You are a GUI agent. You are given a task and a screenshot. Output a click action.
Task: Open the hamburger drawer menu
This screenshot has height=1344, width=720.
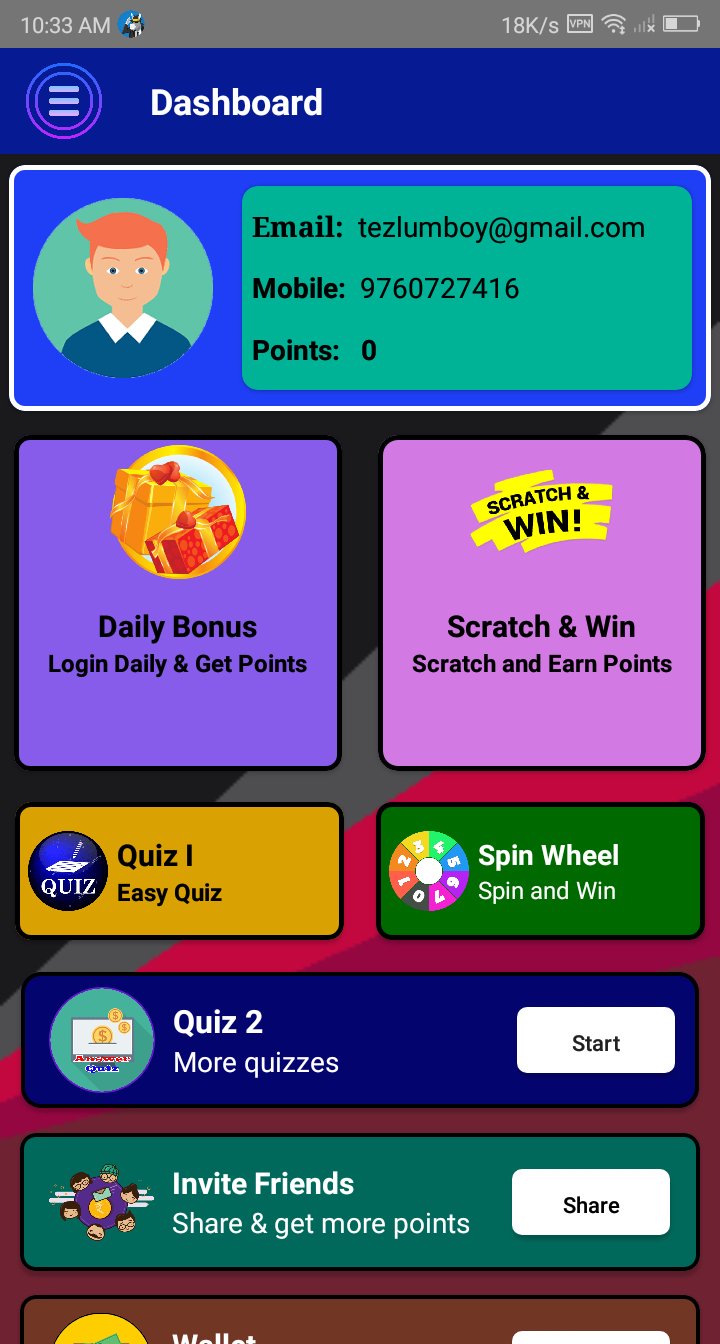[63, 101]
